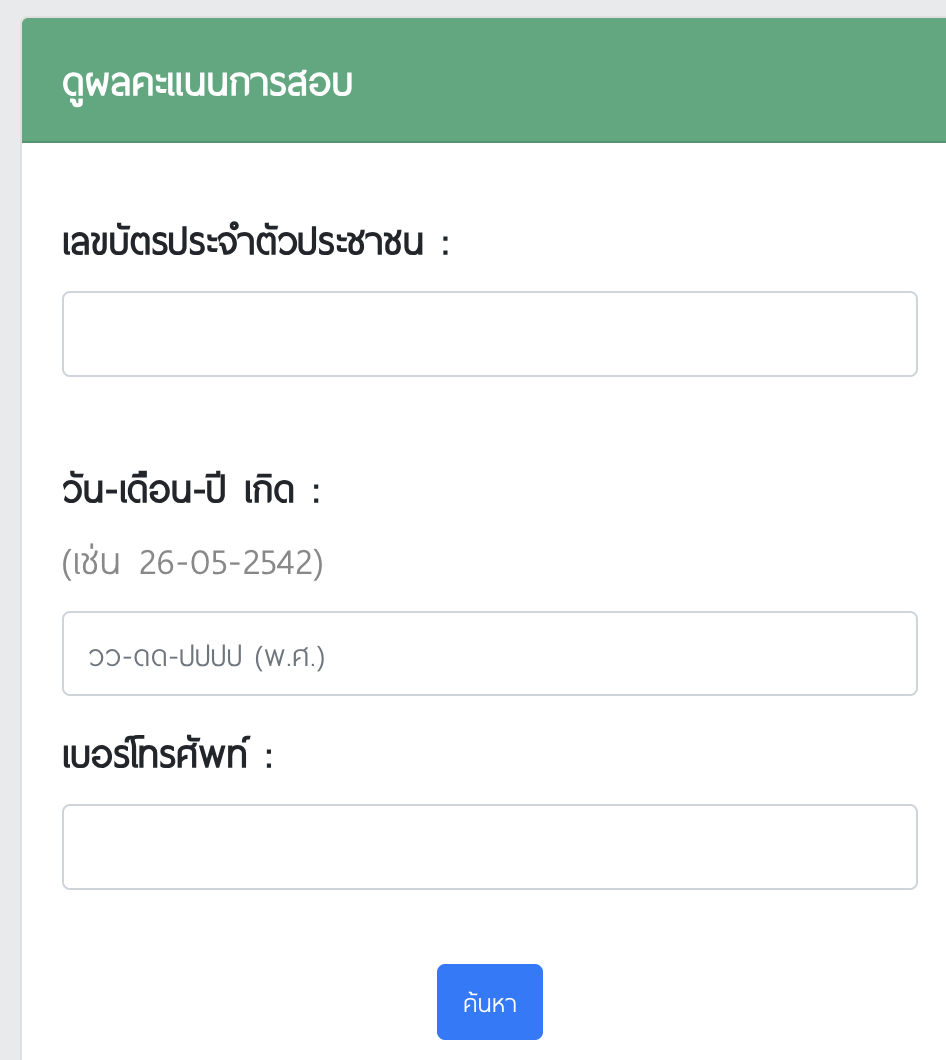Activate the ค้นหา search action
946x1060 pixels.
489,1001
